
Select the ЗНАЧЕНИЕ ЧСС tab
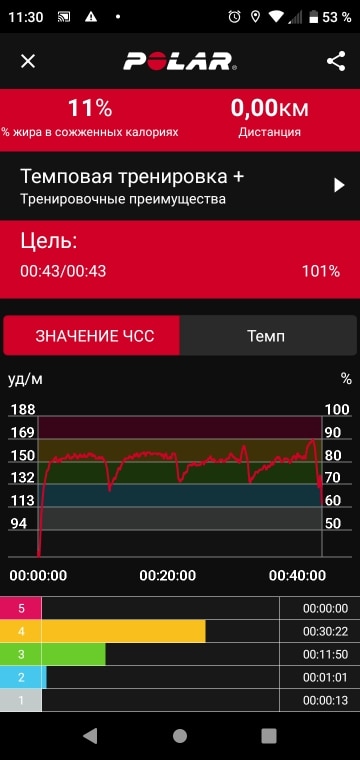pyautogui.click(x=92, y=336)
